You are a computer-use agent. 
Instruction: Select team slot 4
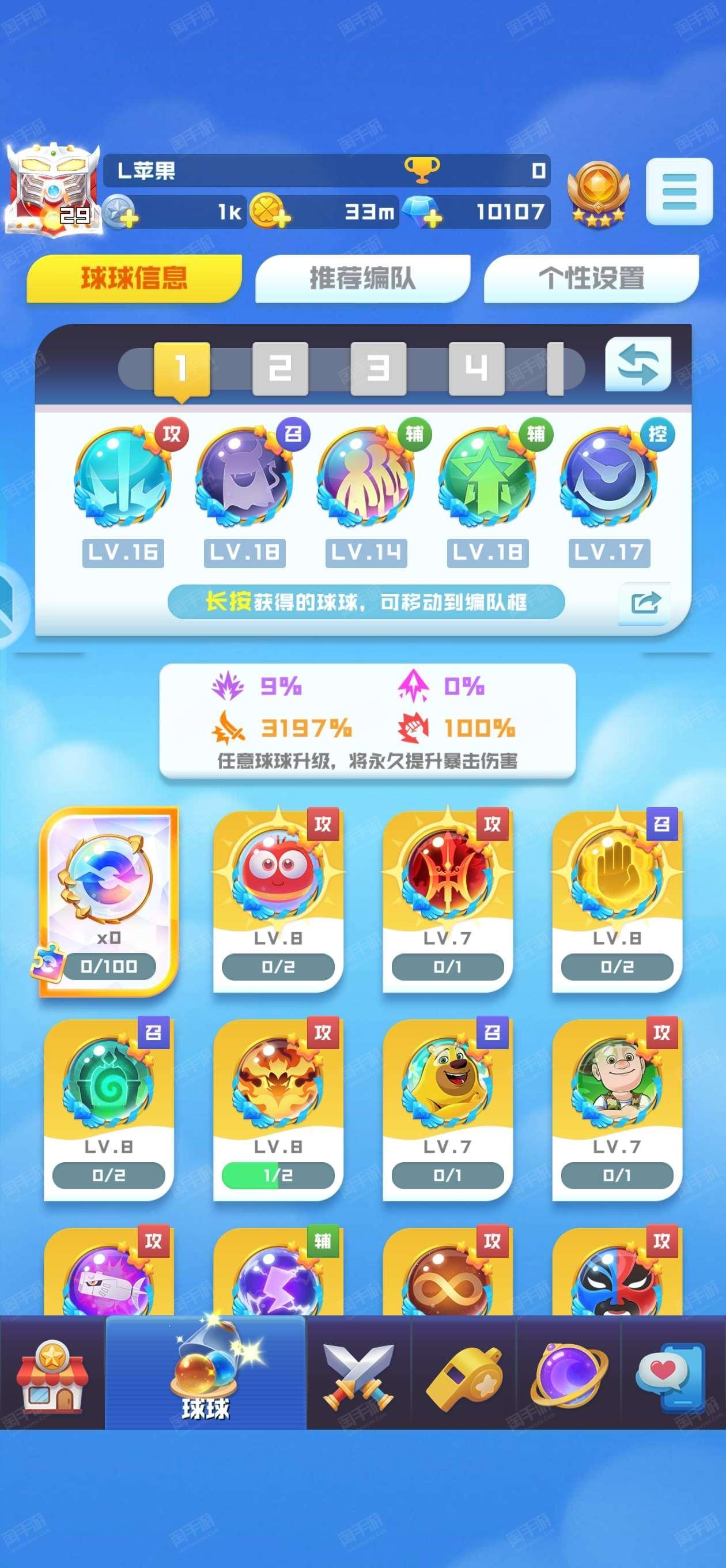point(477,368)
